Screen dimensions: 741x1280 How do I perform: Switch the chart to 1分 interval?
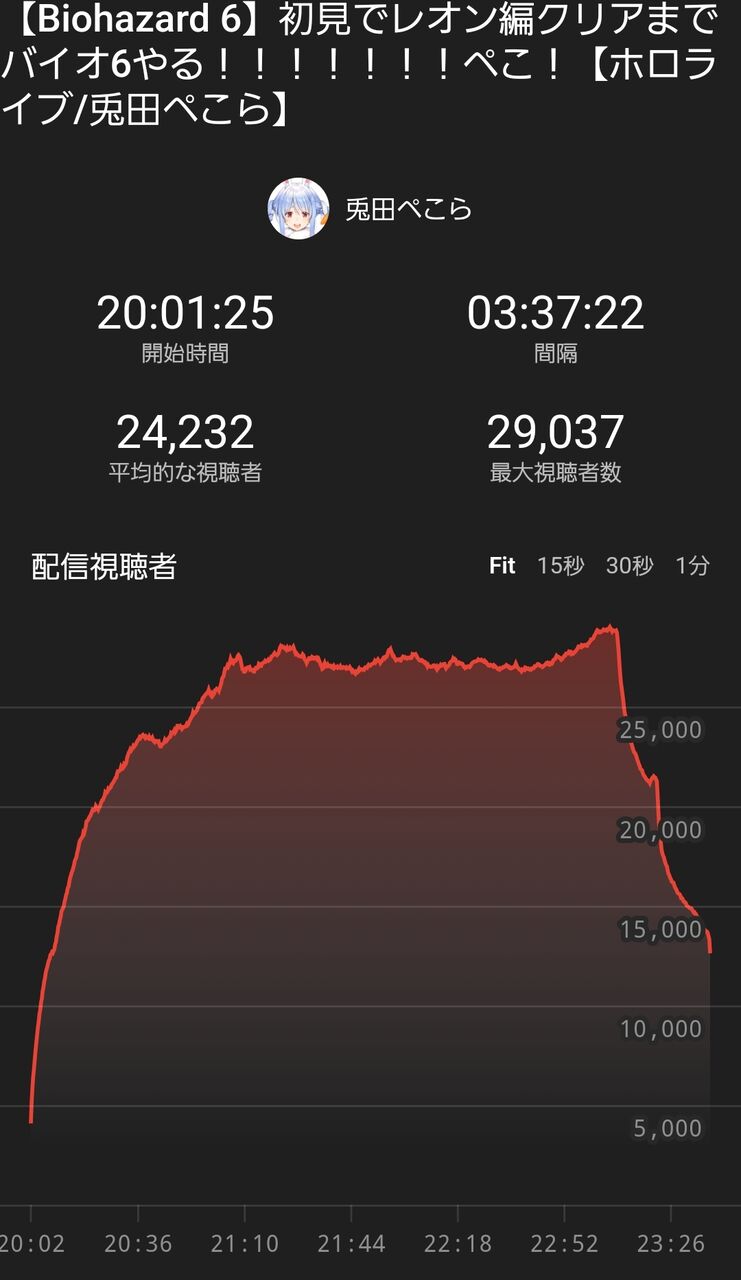point(692,566)
